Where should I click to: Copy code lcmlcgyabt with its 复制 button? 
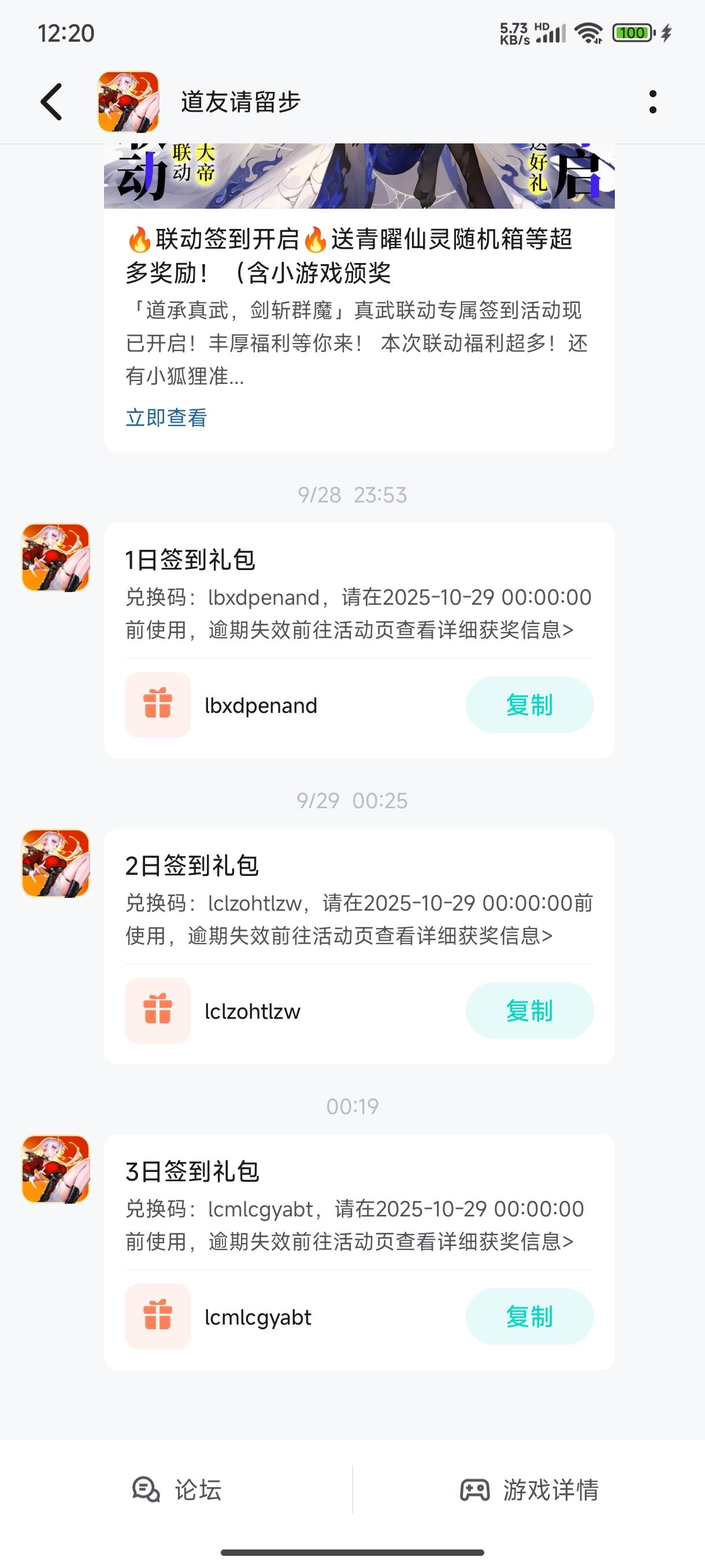point(529,1316)
